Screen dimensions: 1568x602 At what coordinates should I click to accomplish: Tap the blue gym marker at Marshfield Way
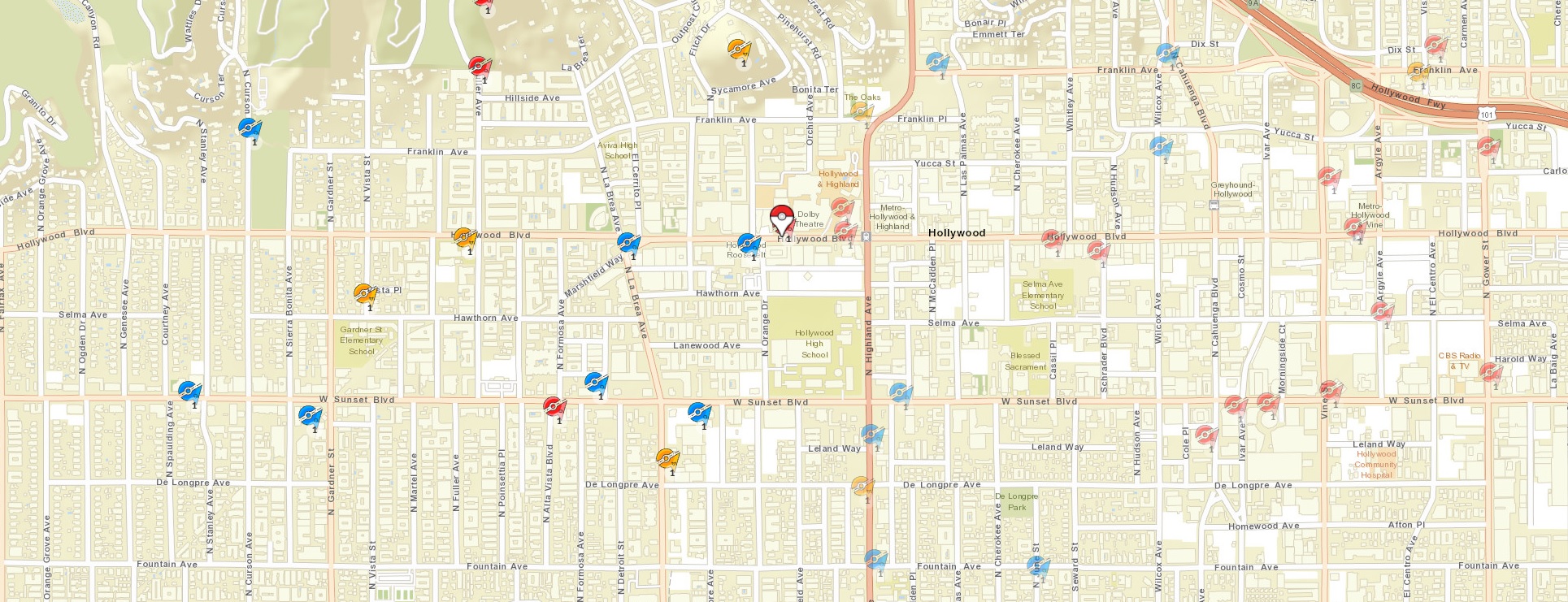(627, 242)
